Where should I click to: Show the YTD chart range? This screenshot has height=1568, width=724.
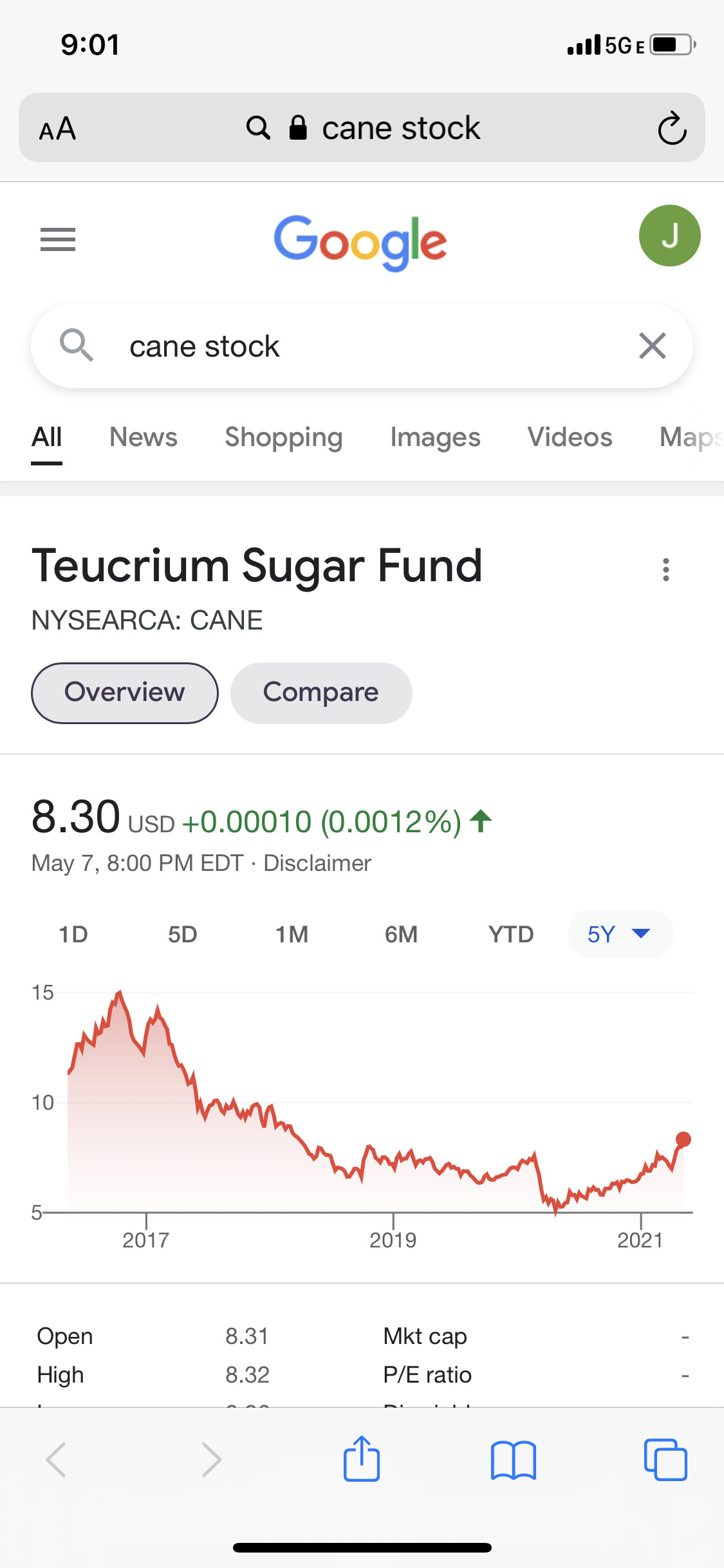tap(510, 934)
